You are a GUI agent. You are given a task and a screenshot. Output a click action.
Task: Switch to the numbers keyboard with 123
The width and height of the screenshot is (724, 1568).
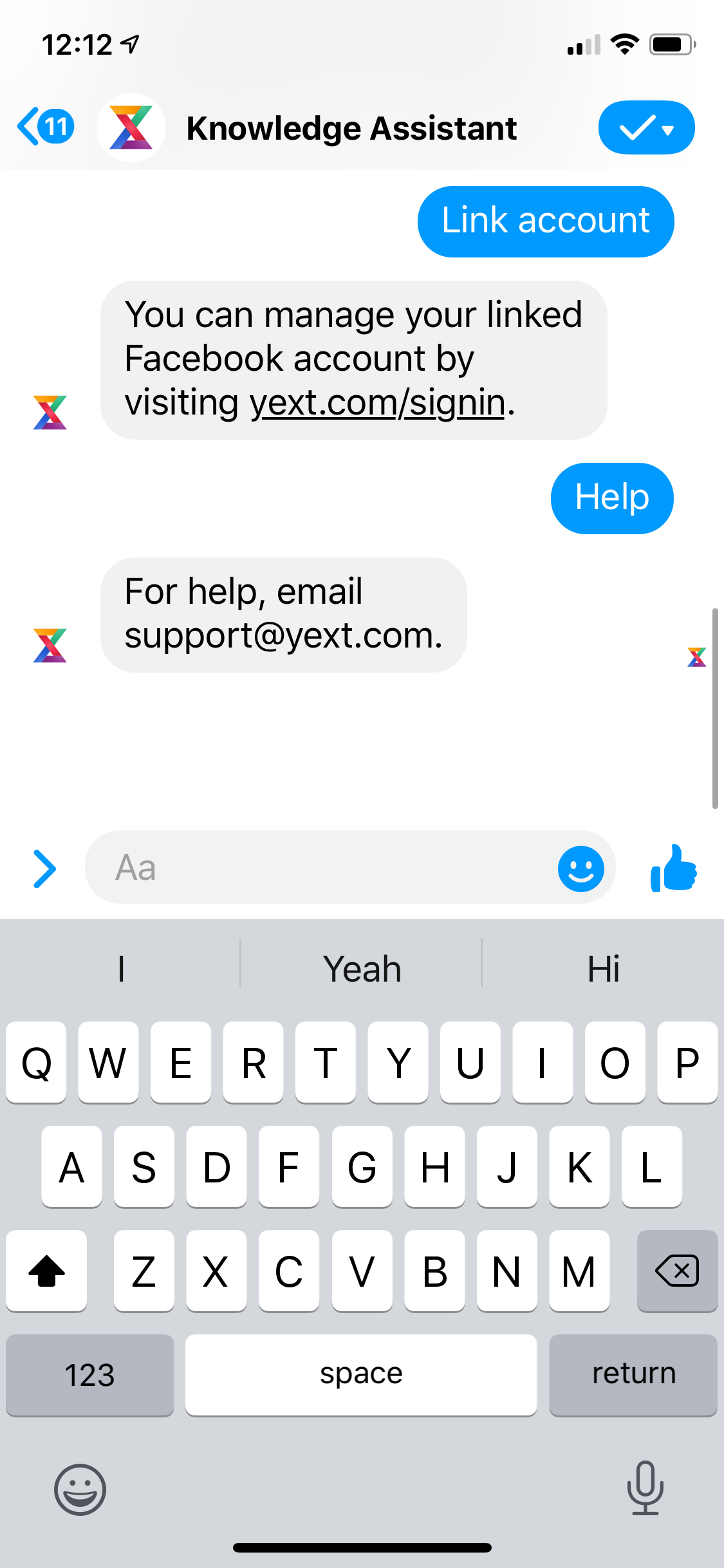[x=89, y=1374]
